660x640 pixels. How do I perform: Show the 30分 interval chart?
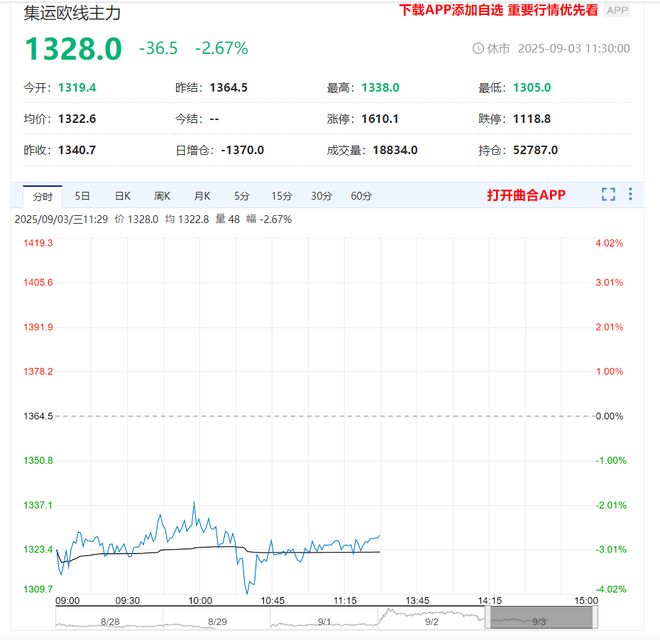tap(321, 196)
